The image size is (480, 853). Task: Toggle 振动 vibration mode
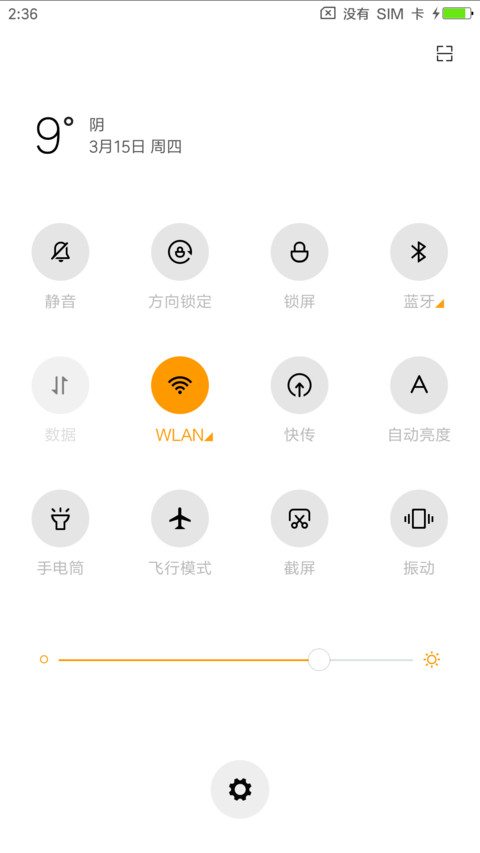coord(419,518)
